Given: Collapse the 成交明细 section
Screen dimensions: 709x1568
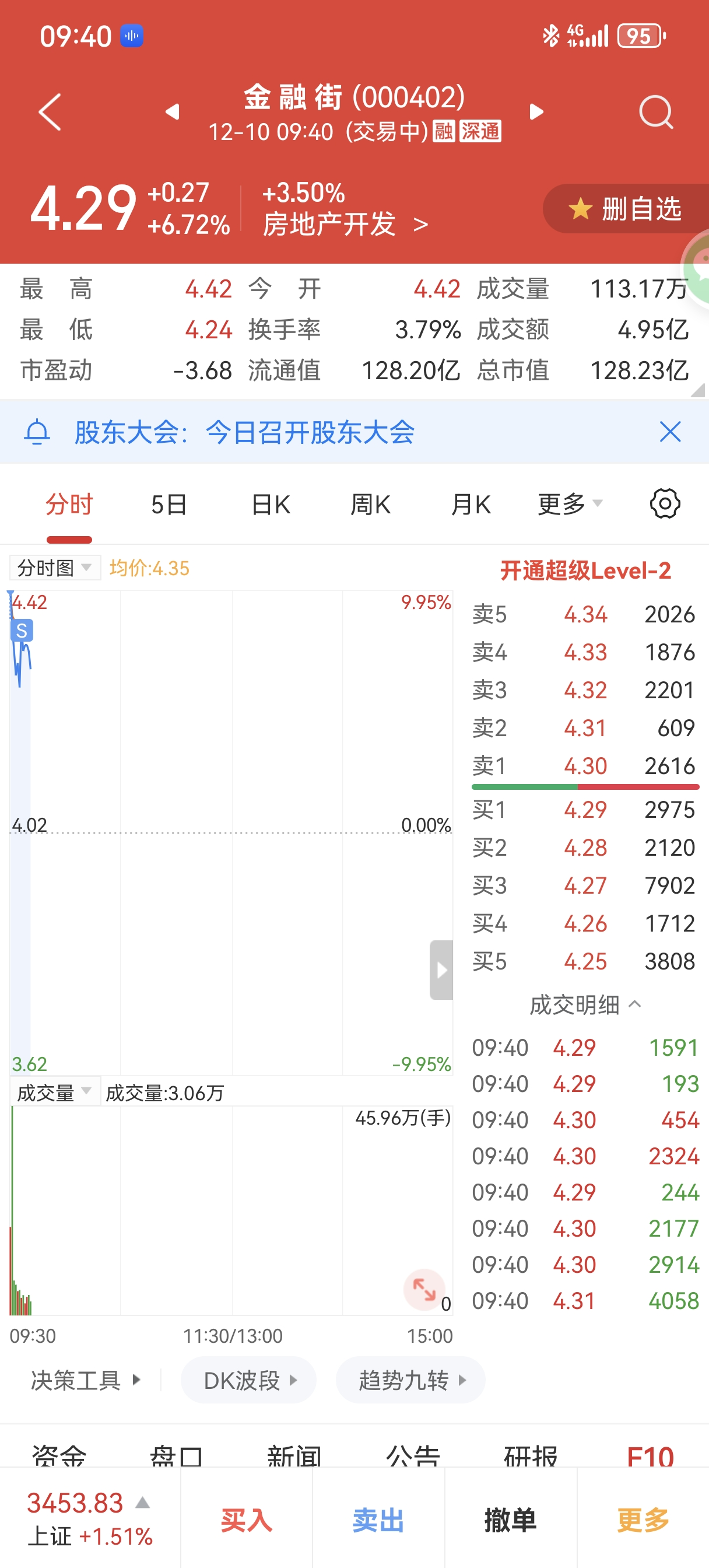Looking at the screenshot, I should [584, 1005].
